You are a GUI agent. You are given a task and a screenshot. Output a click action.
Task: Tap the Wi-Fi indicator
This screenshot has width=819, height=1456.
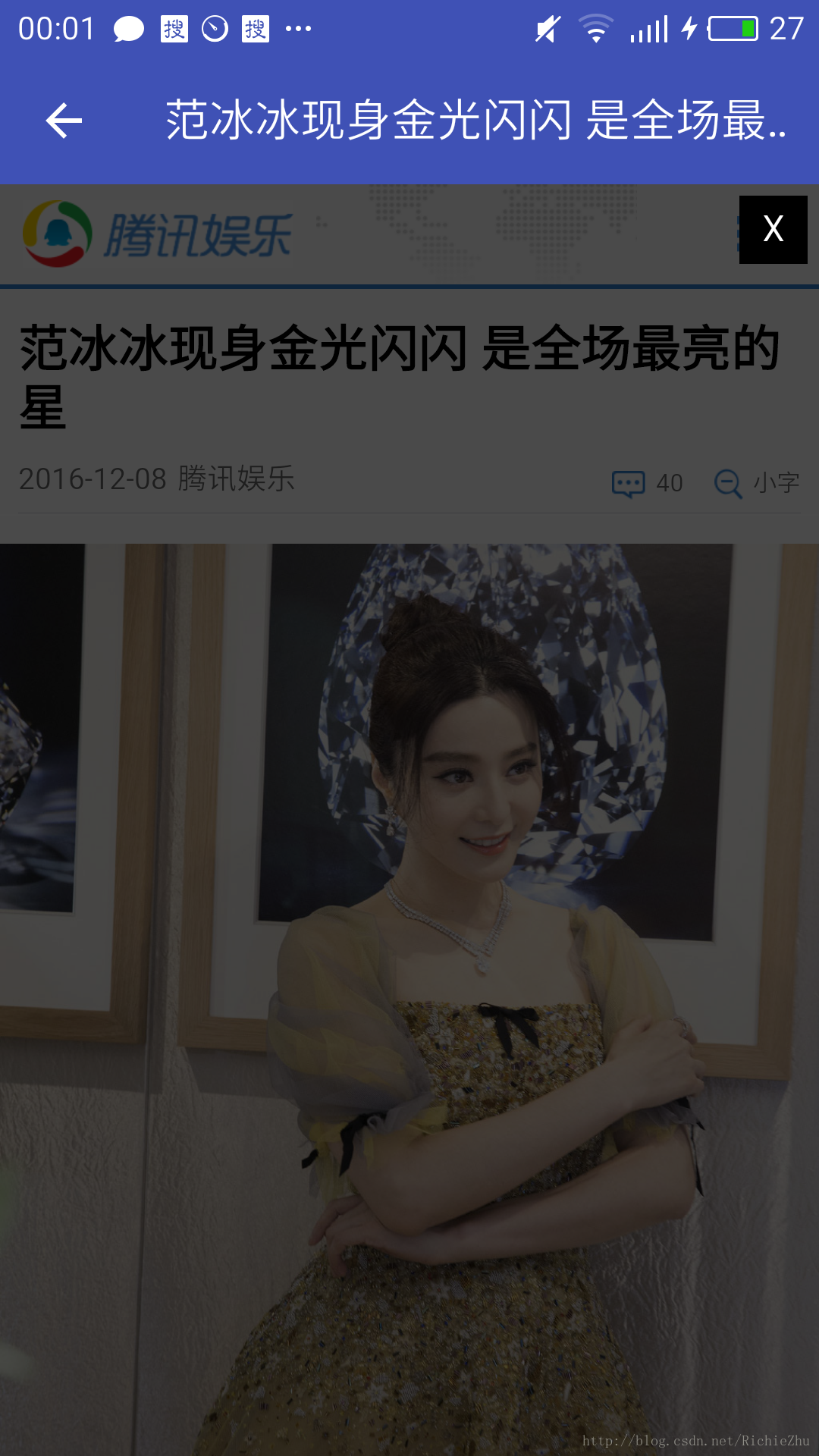[x=595, y=27]
